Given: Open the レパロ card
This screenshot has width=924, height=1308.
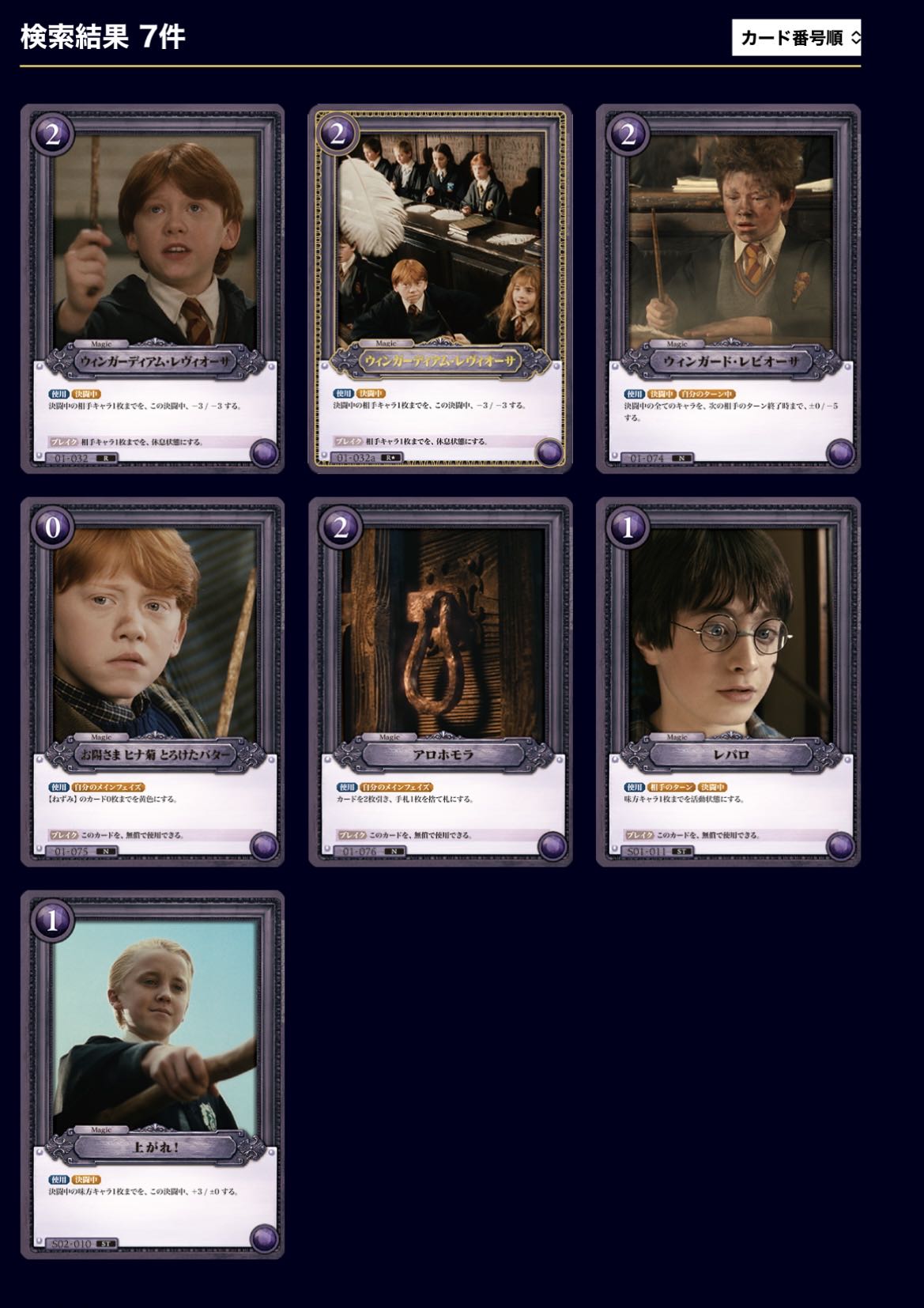Looking at the screenshot, I should (x=728, y=682).
